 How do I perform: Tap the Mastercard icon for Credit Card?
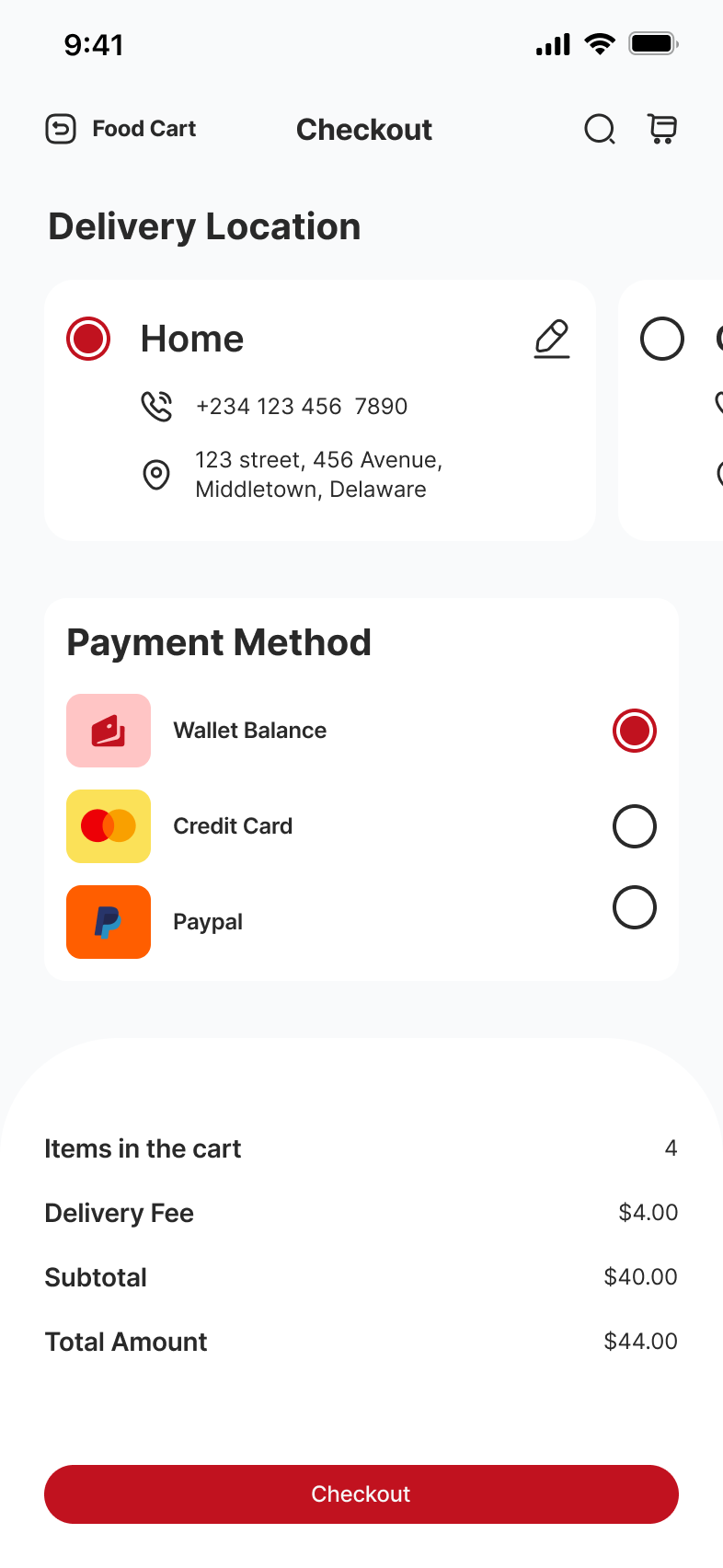coord(108,825)
